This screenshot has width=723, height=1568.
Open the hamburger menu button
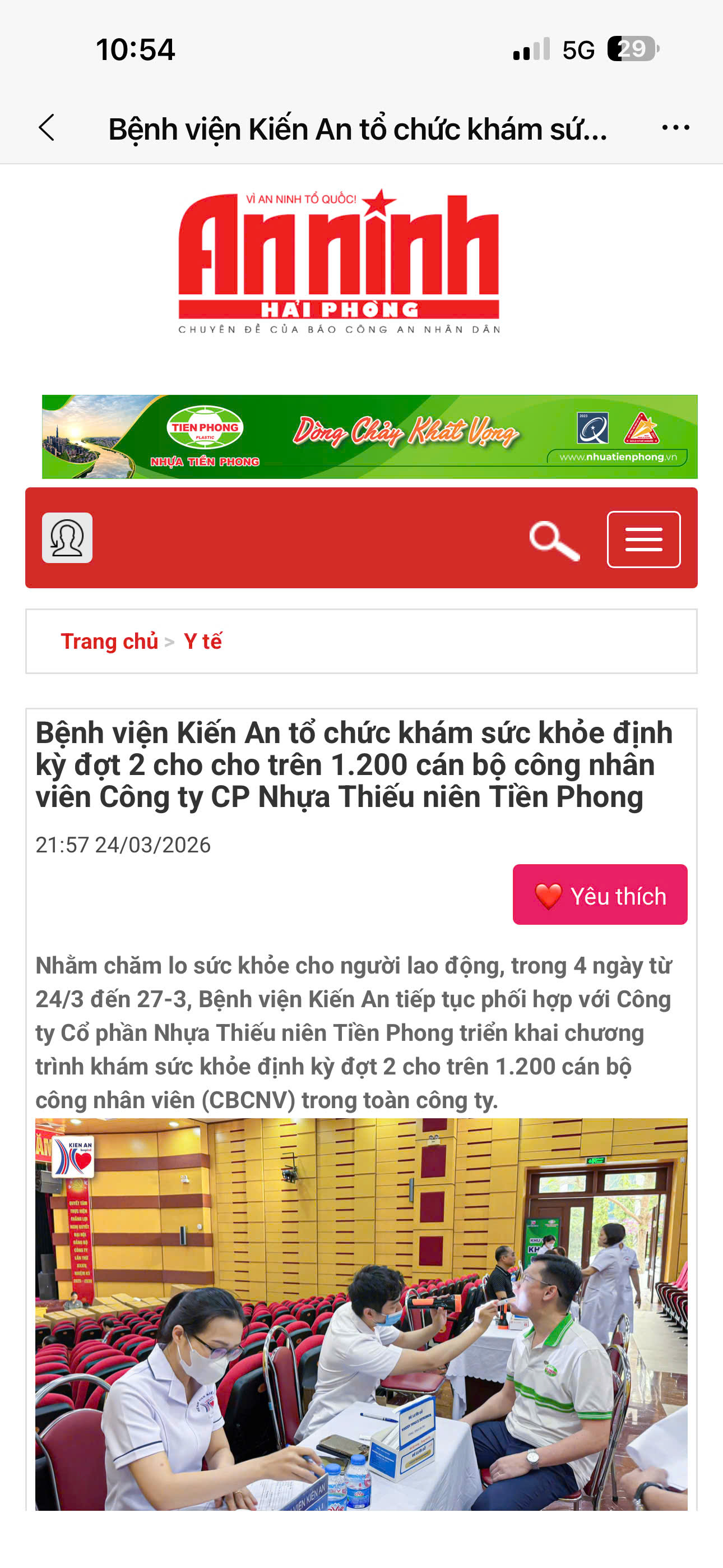pos(643,539)
